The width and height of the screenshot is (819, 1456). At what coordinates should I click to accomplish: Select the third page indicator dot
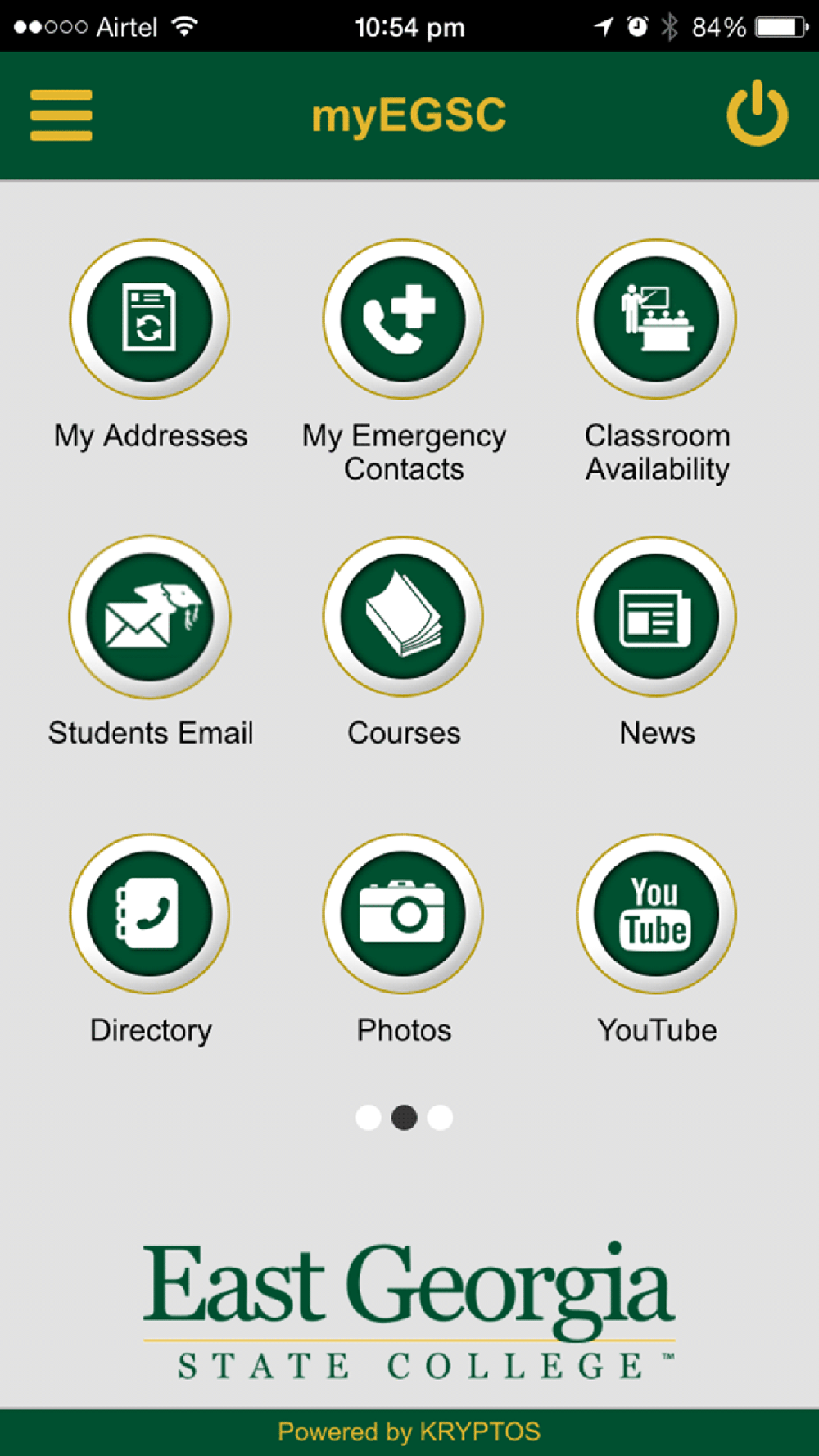[x=440, y=1117]
